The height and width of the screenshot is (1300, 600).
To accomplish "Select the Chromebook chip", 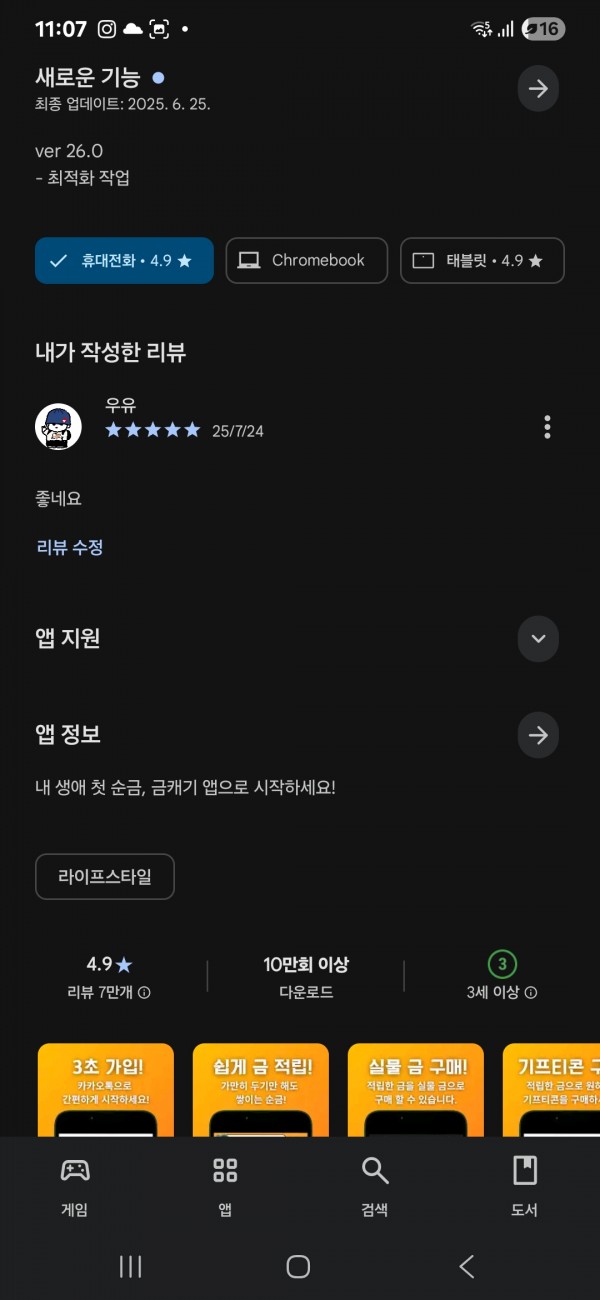I will [x=306, y=260].
